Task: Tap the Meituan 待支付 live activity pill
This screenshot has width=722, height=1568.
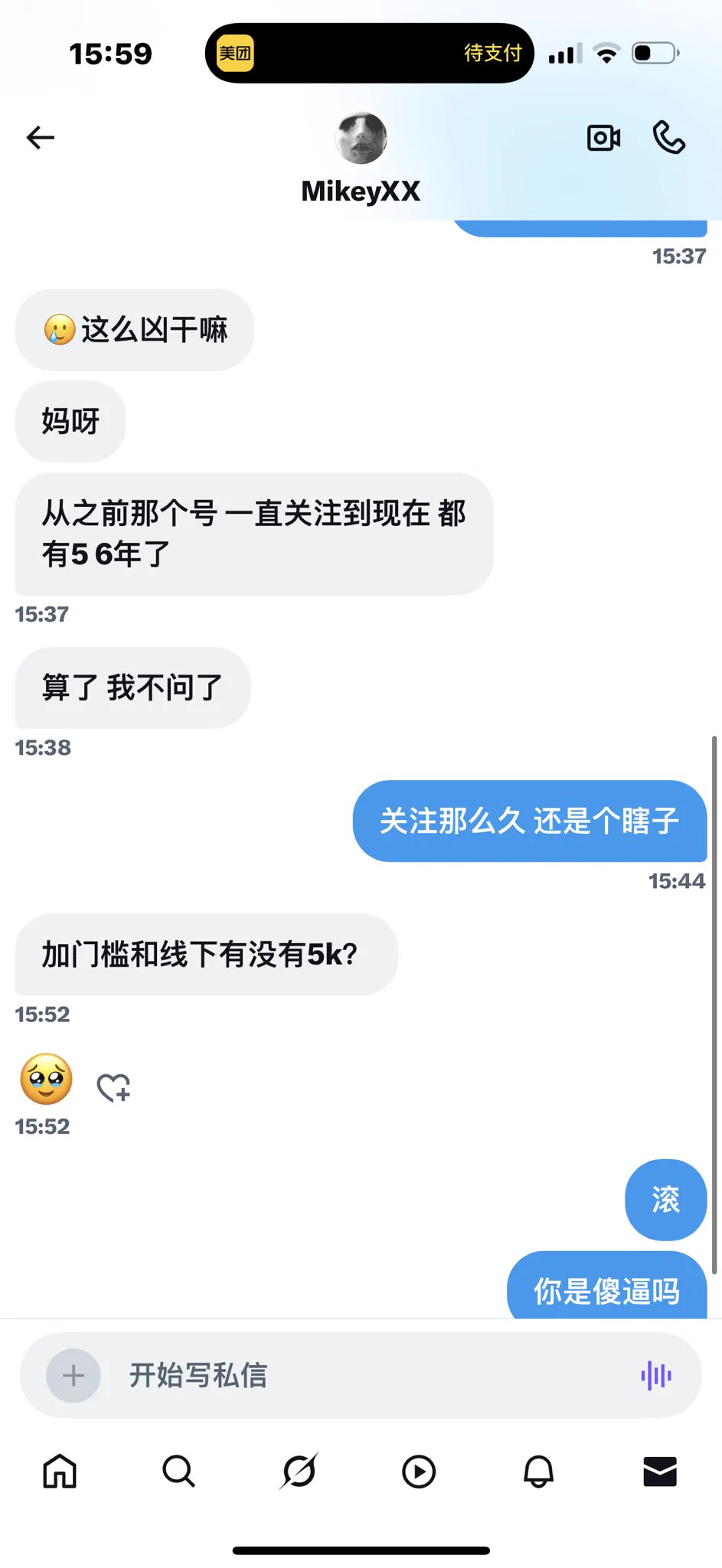Action: pyautogui.click(x=369, y=54)
